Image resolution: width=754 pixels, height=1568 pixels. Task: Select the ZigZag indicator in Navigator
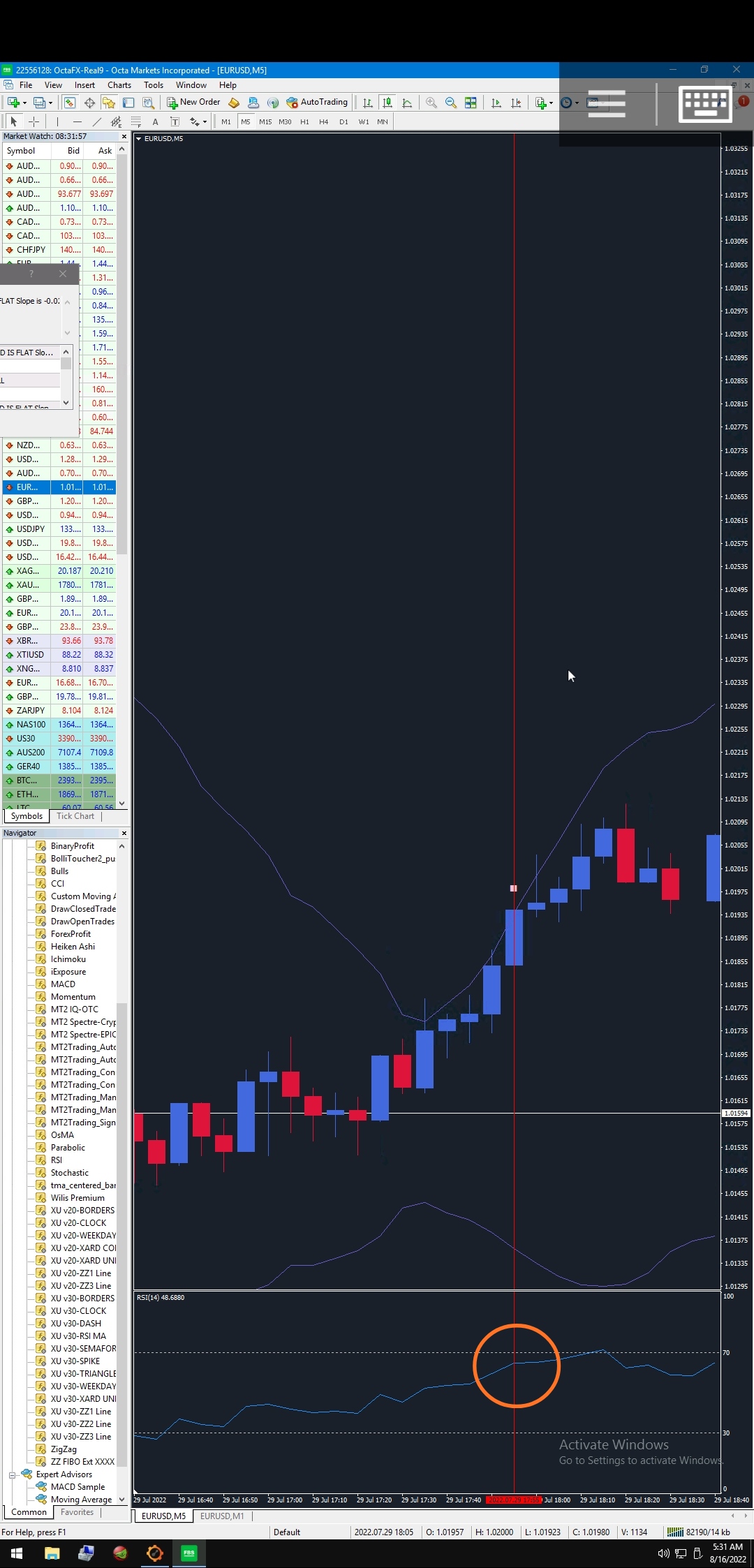(x=64, y=1449)
